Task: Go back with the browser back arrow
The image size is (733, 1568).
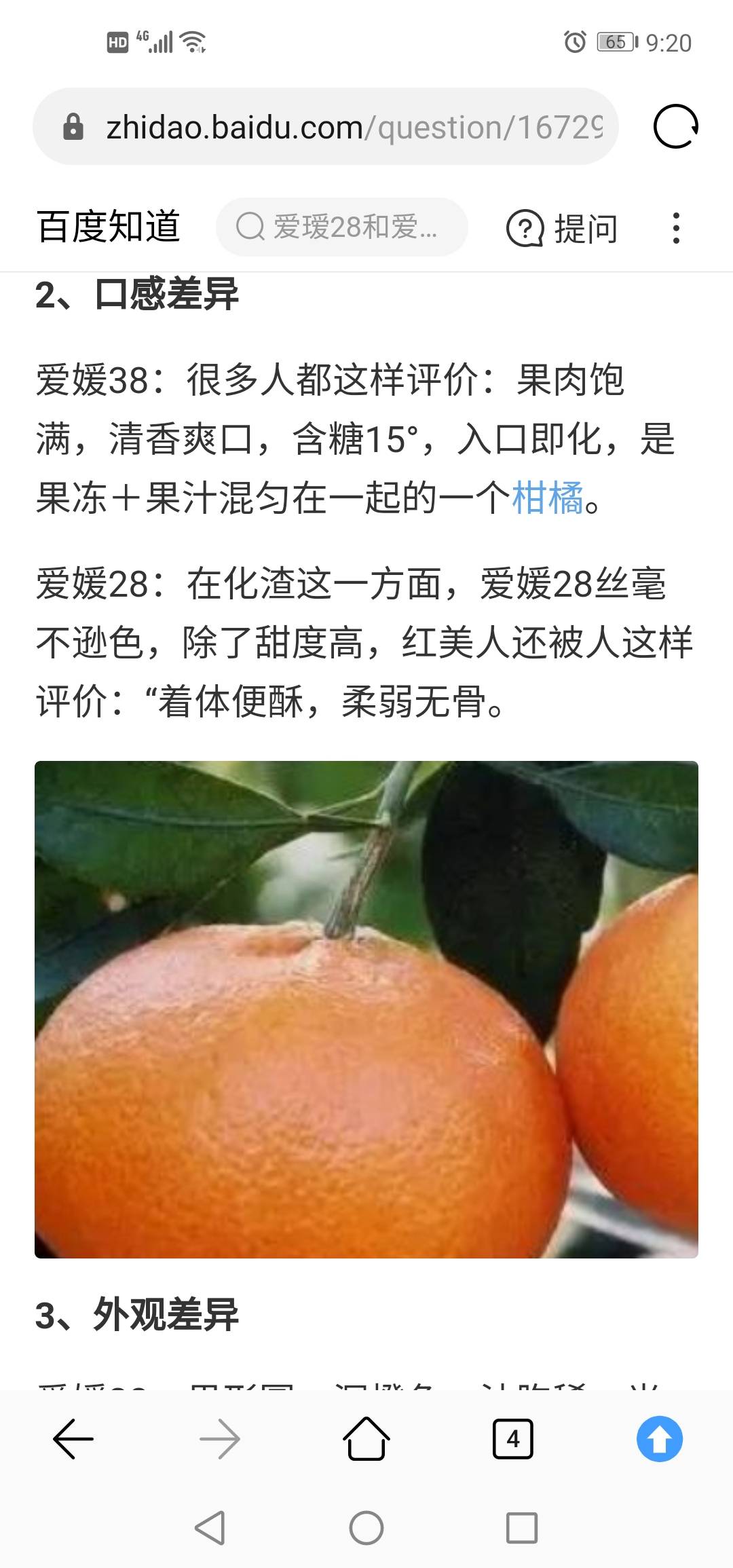Action: (73, 1439)
